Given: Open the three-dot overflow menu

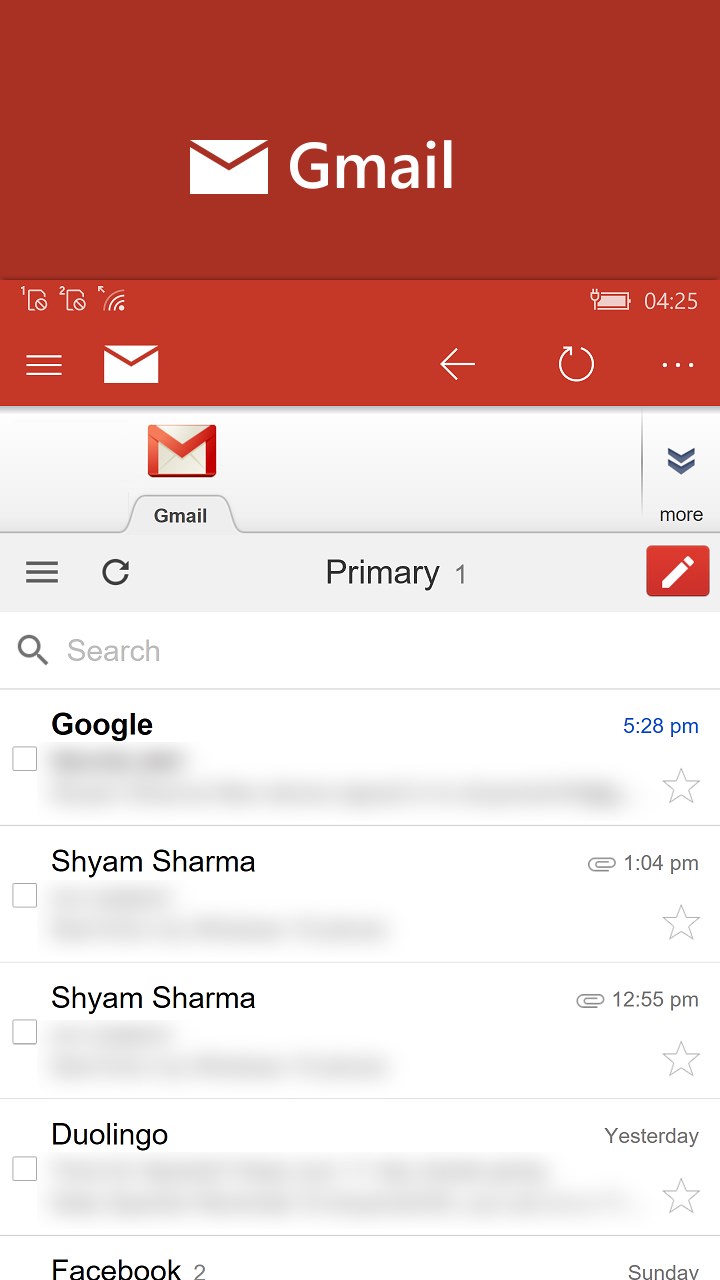Looking at the screenshot, I should 677,365.
